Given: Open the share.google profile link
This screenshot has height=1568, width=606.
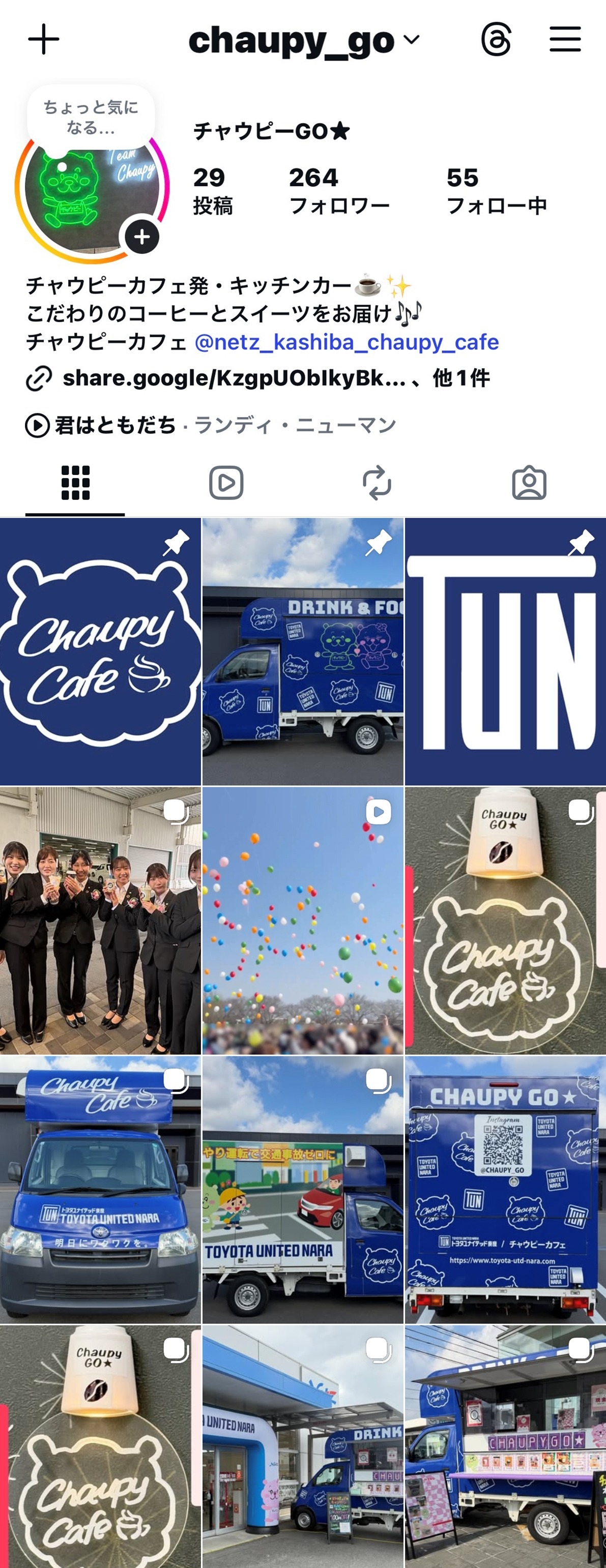Looking at the screenshot, I should click(234, 378).
